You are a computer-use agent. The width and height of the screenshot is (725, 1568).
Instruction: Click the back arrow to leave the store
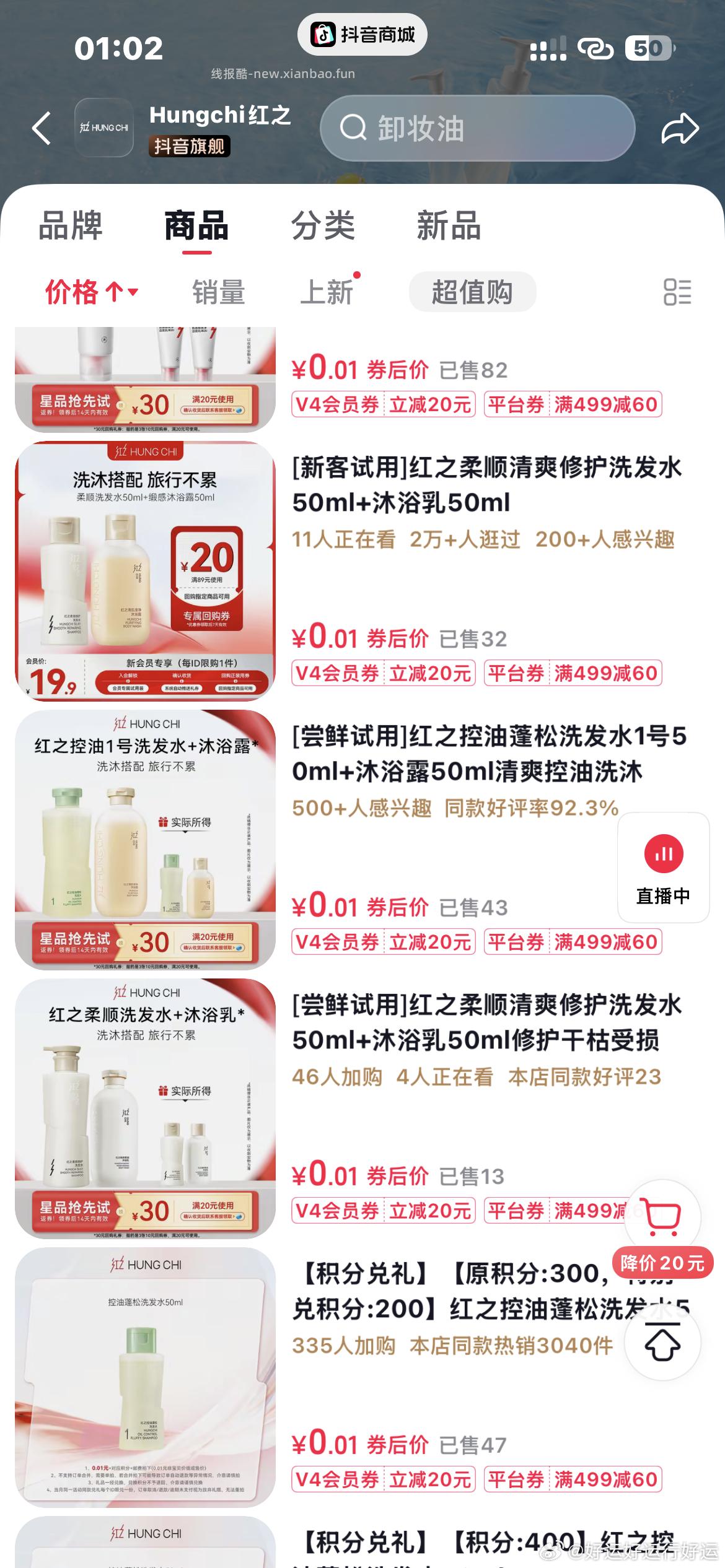tap(41, 127)
